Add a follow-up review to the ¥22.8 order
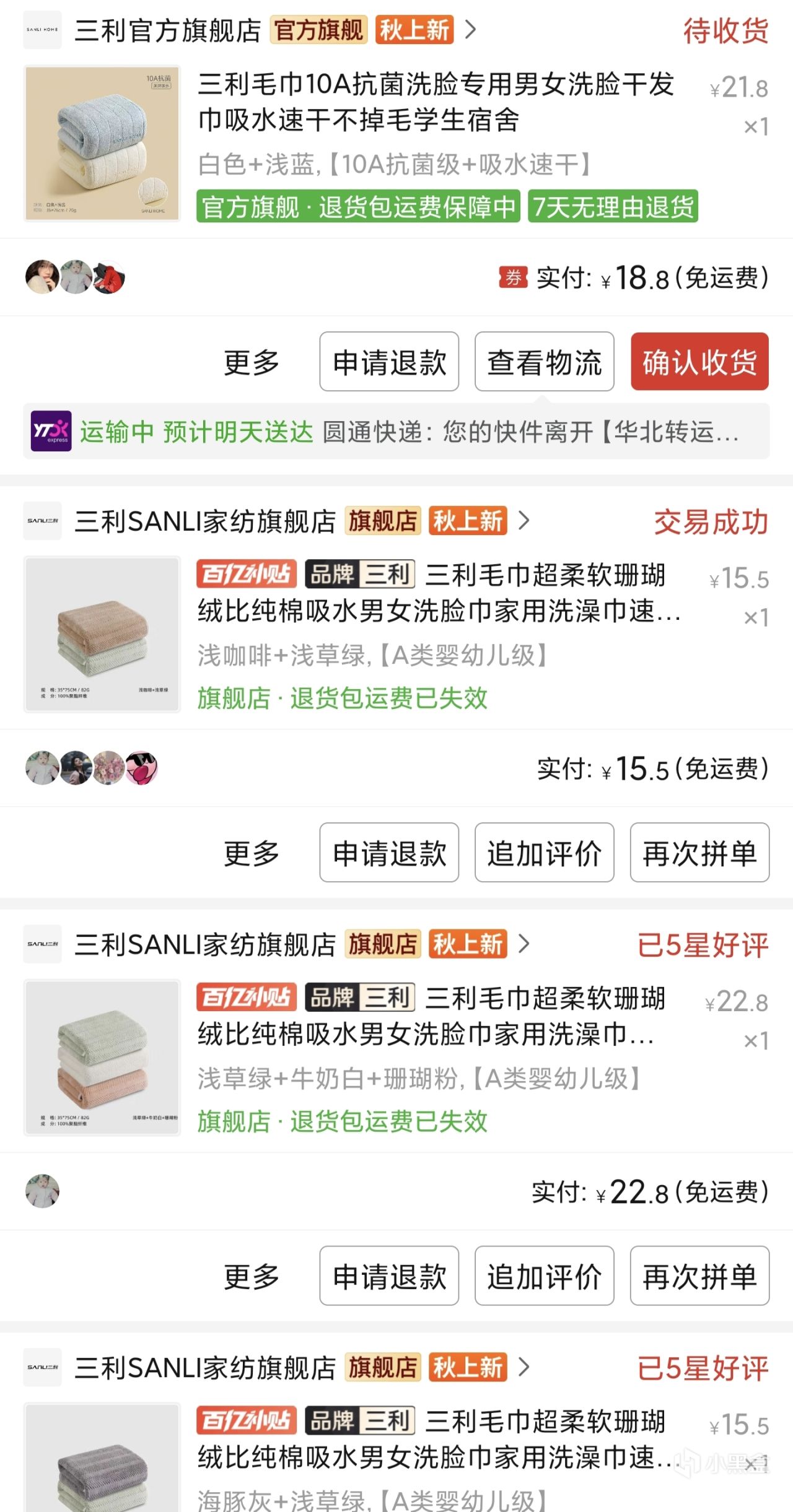793x1512 pixels. point(544,1277)
